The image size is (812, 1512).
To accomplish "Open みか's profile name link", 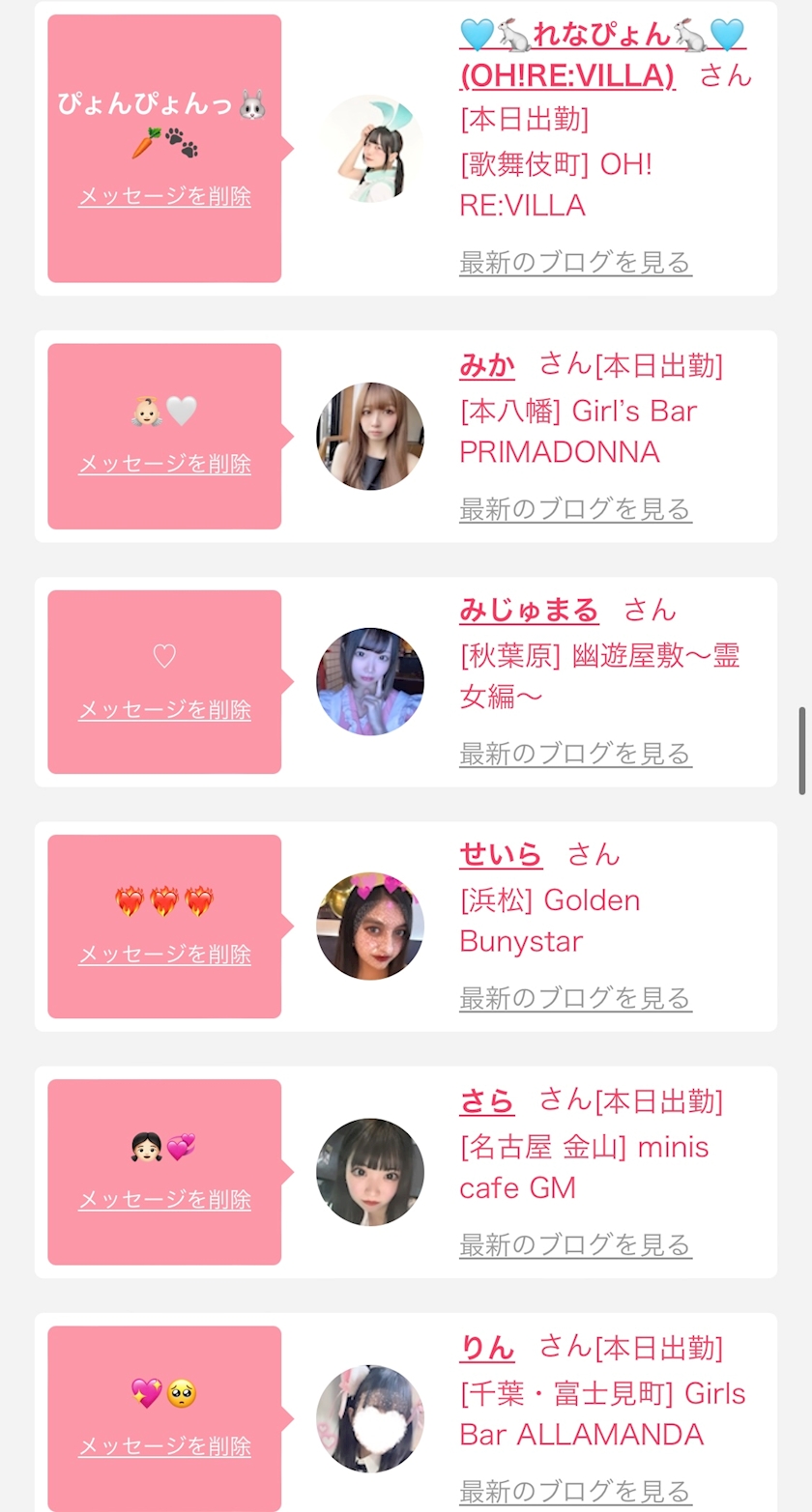I will tap(486, 365).
